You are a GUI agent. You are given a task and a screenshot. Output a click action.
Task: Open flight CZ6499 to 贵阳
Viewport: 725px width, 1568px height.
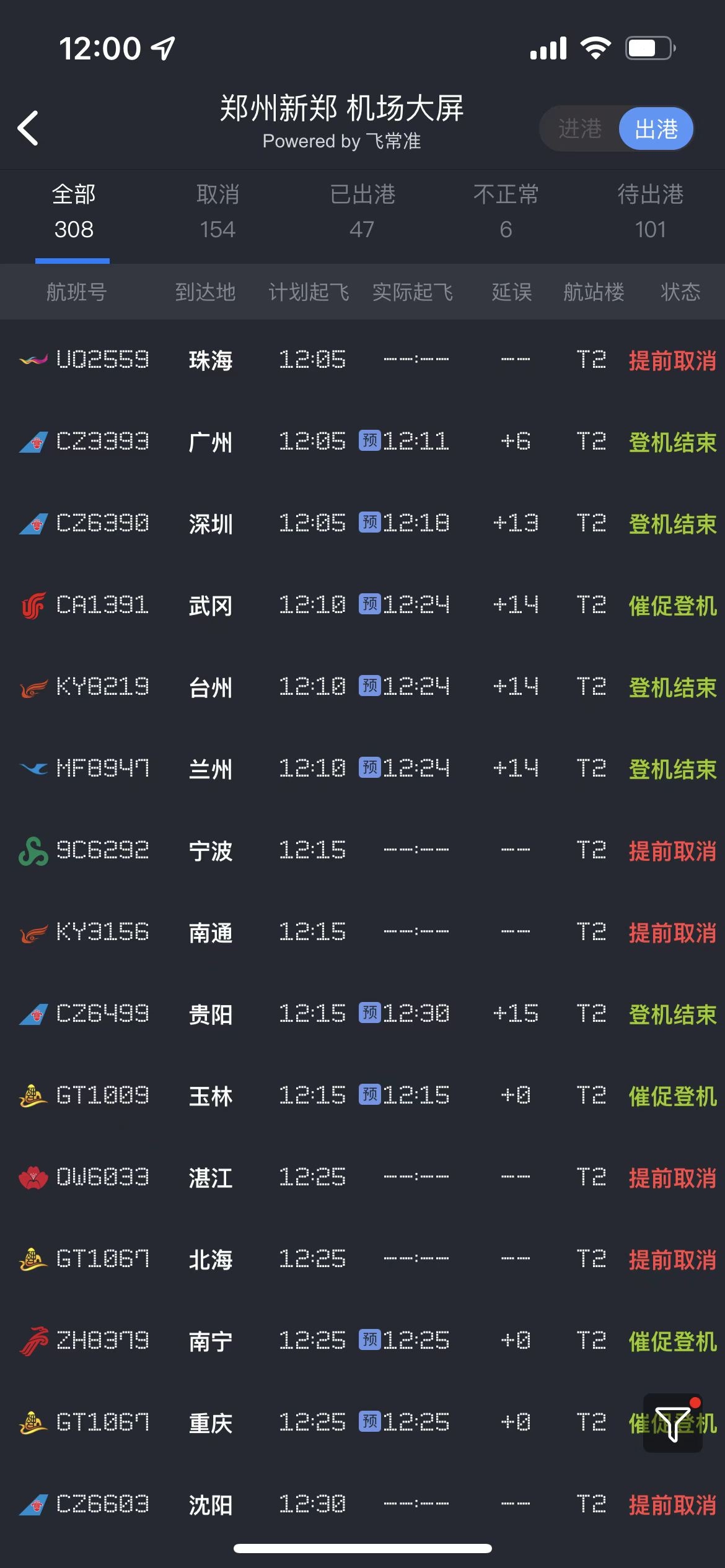(x=362, y=1014)
